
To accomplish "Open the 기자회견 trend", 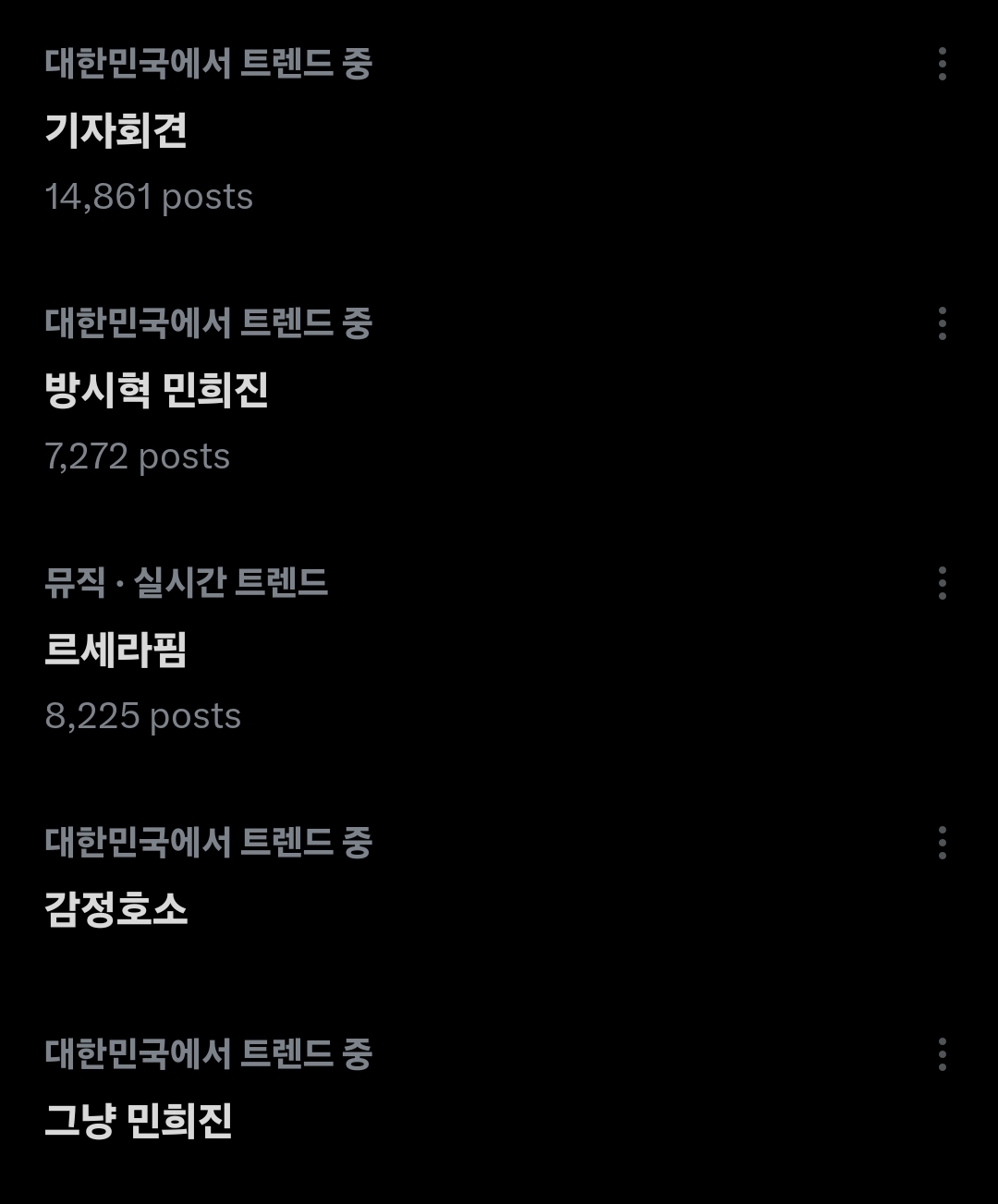I will click(116, 130).
